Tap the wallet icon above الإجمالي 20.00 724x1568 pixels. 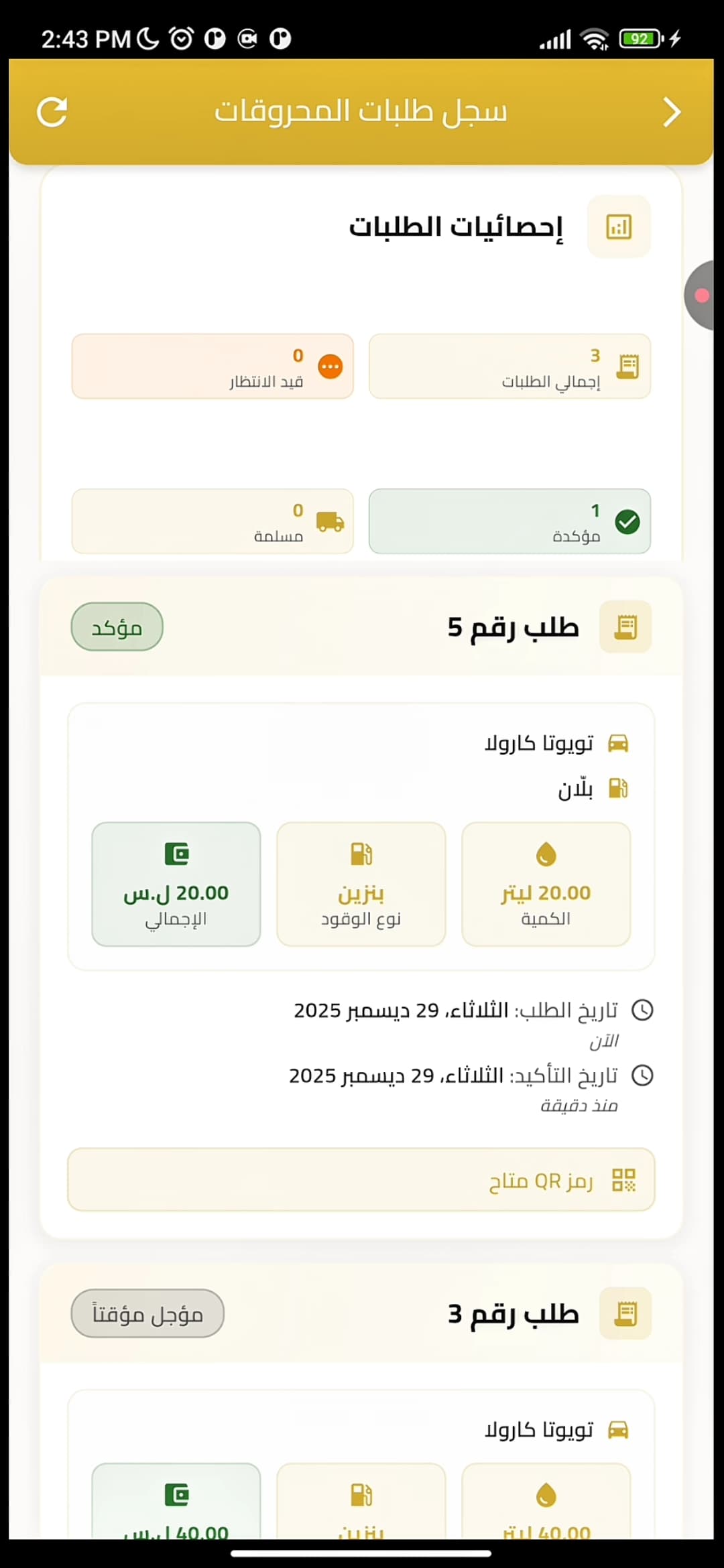tap(176, 854)
